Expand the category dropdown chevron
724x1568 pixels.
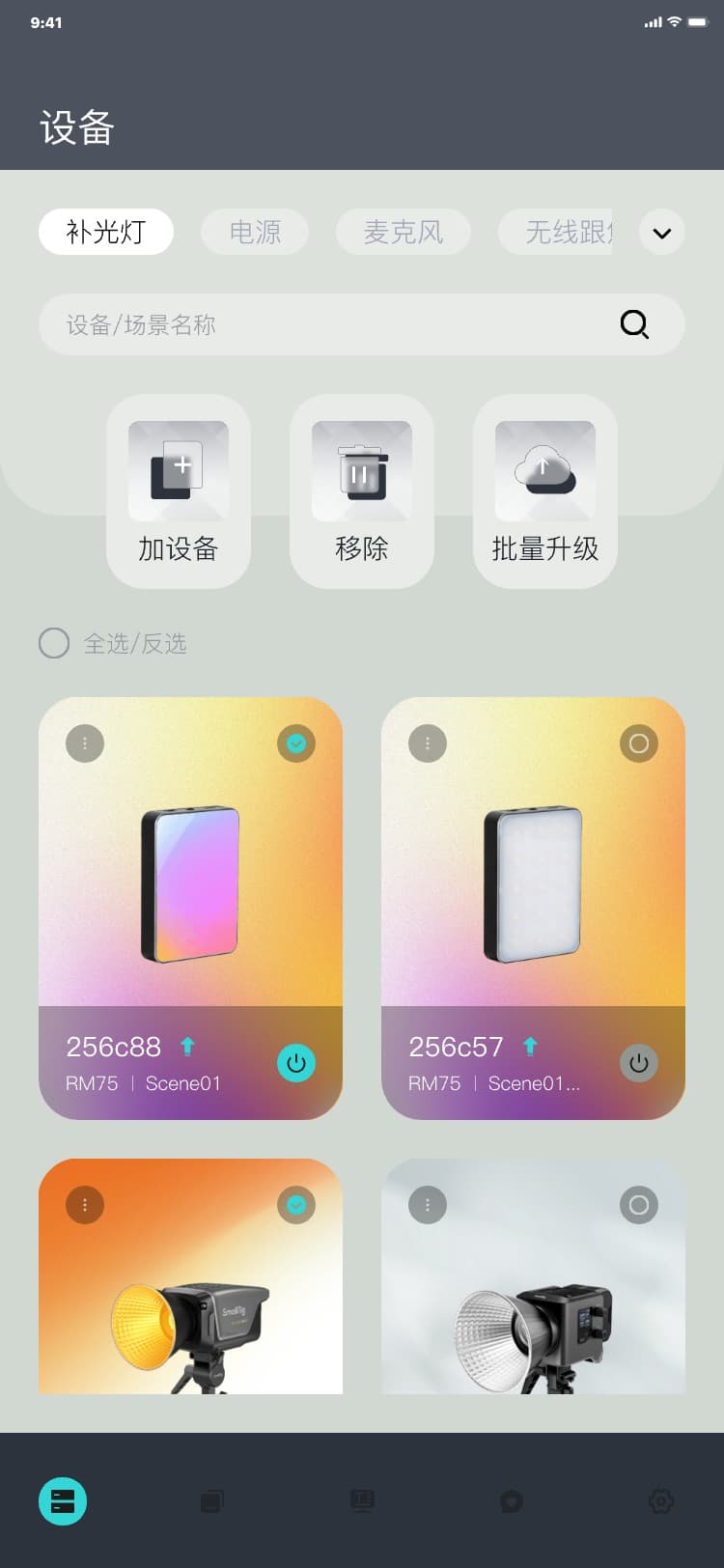coord(662,233)
